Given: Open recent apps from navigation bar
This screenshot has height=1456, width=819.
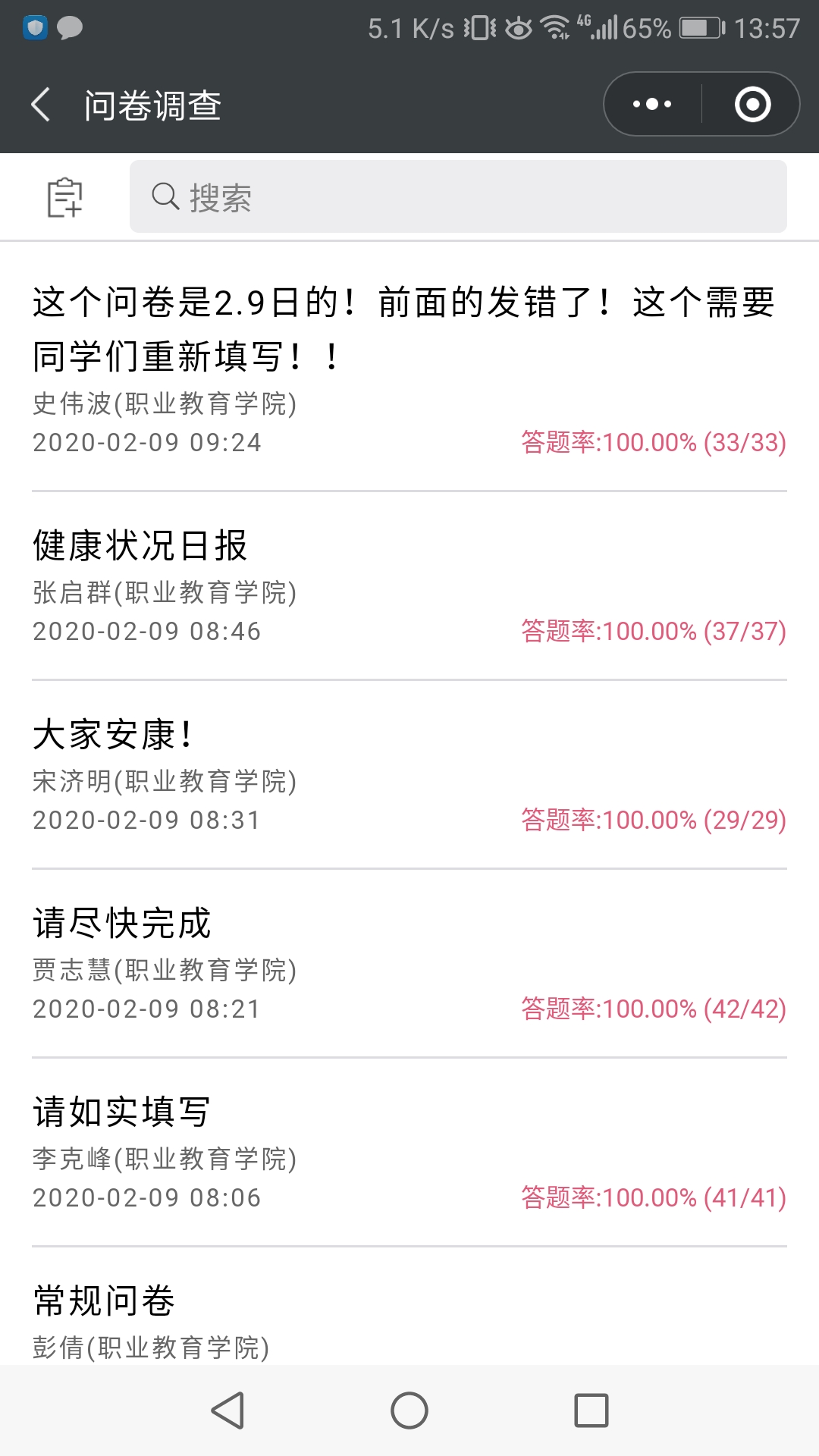Looking at the screenshot, I should coord(591,1410).
